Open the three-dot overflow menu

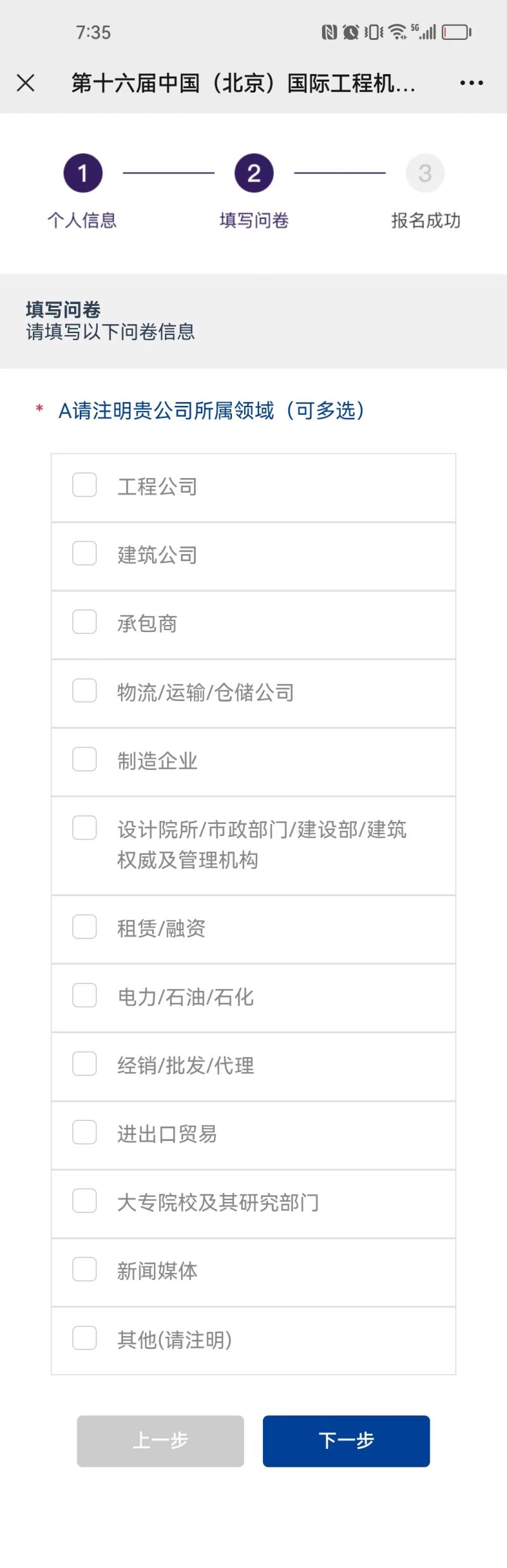point(472,83)
